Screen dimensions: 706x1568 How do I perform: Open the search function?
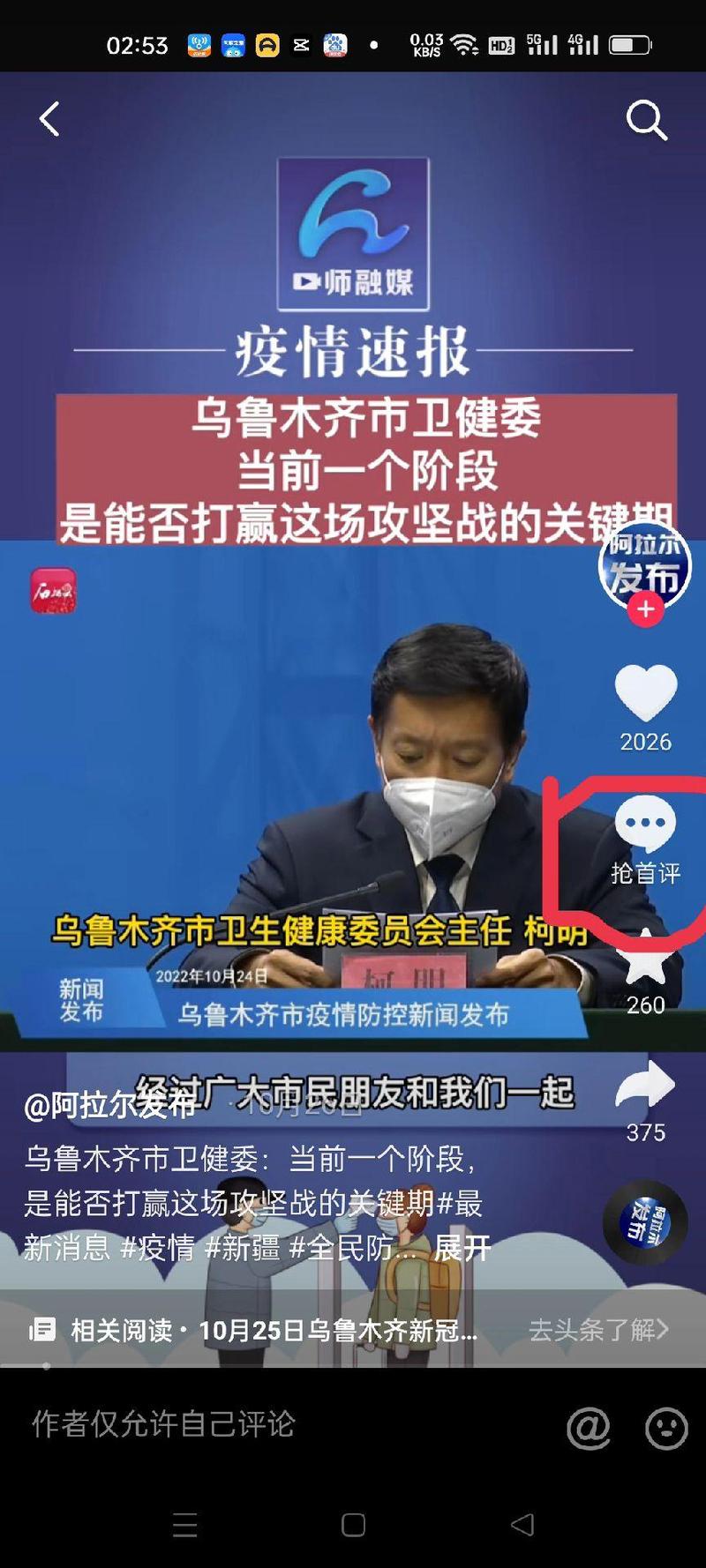(649, 119)
